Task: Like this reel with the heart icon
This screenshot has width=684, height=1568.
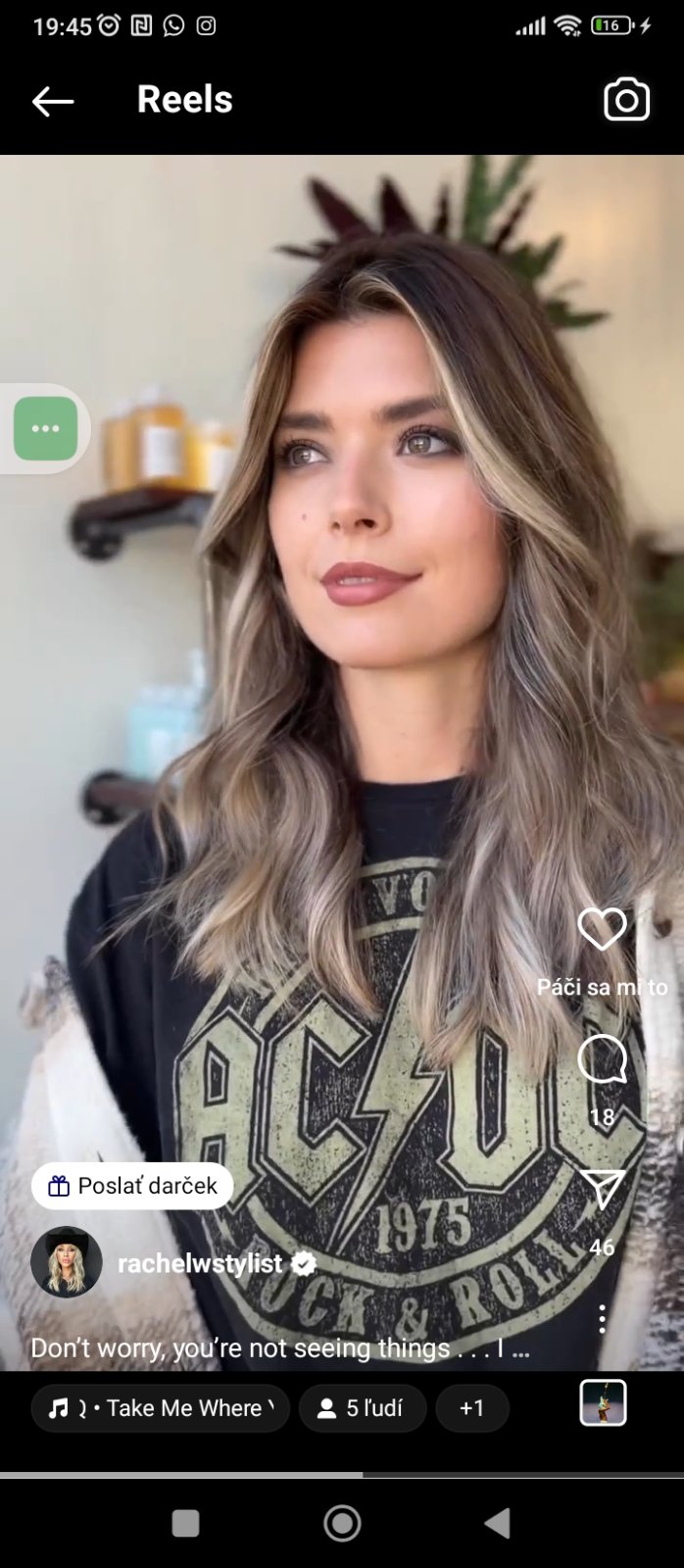Action: (602, 929)
